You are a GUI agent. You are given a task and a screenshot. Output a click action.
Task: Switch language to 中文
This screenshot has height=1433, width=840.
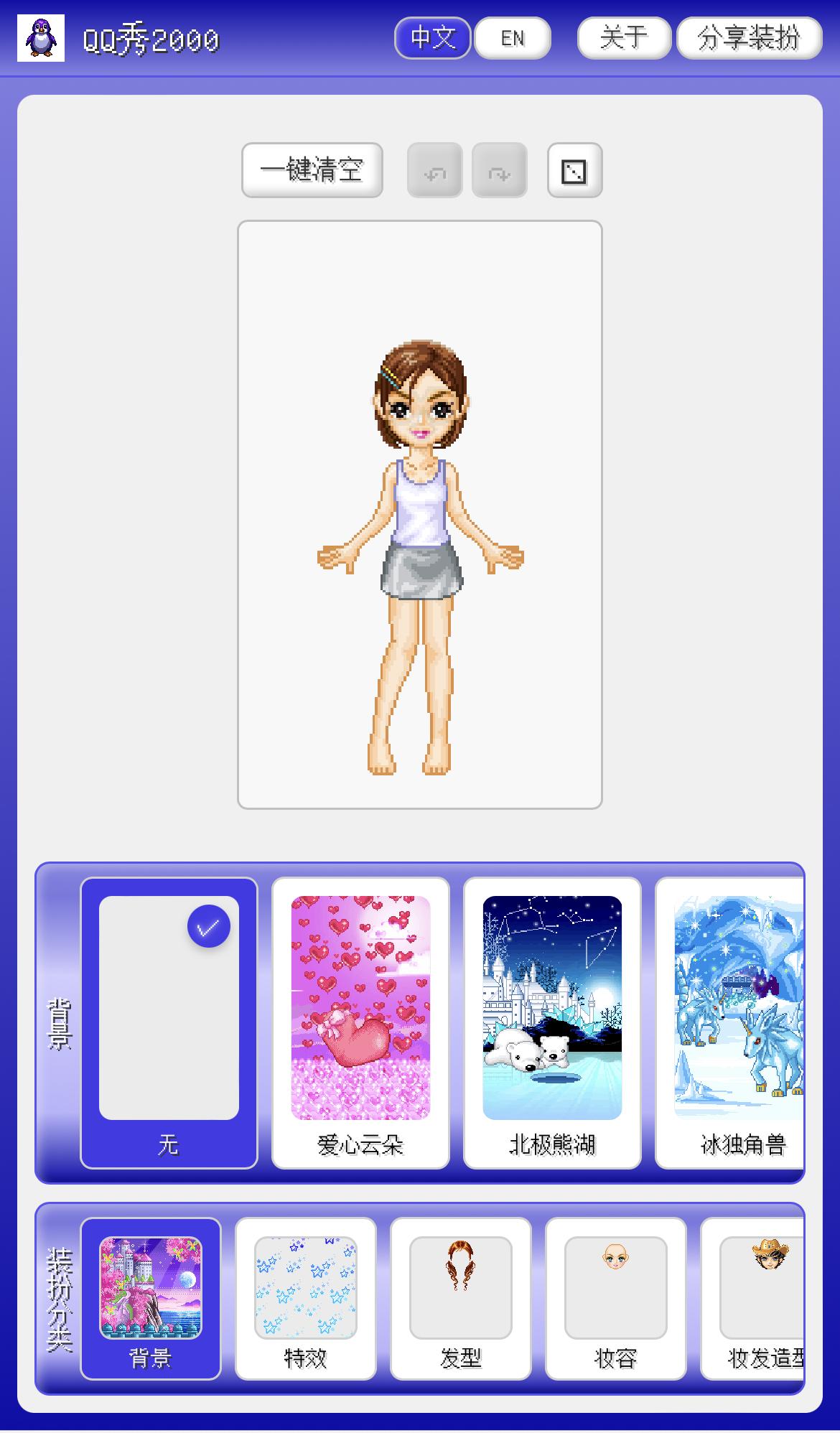click(x=432, y=38)
